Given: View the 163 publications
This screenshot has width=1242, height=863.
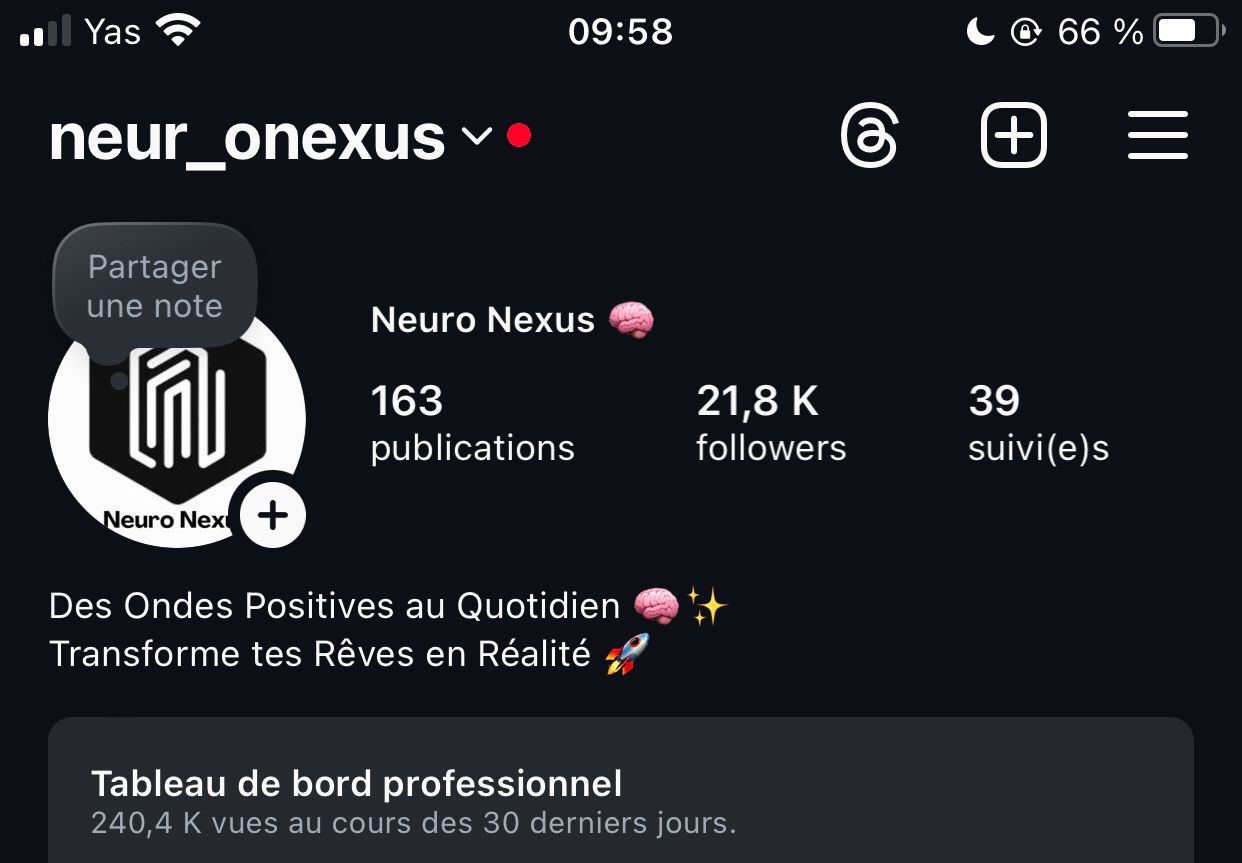Looking at the screenshot, I should tap(472, 423).
